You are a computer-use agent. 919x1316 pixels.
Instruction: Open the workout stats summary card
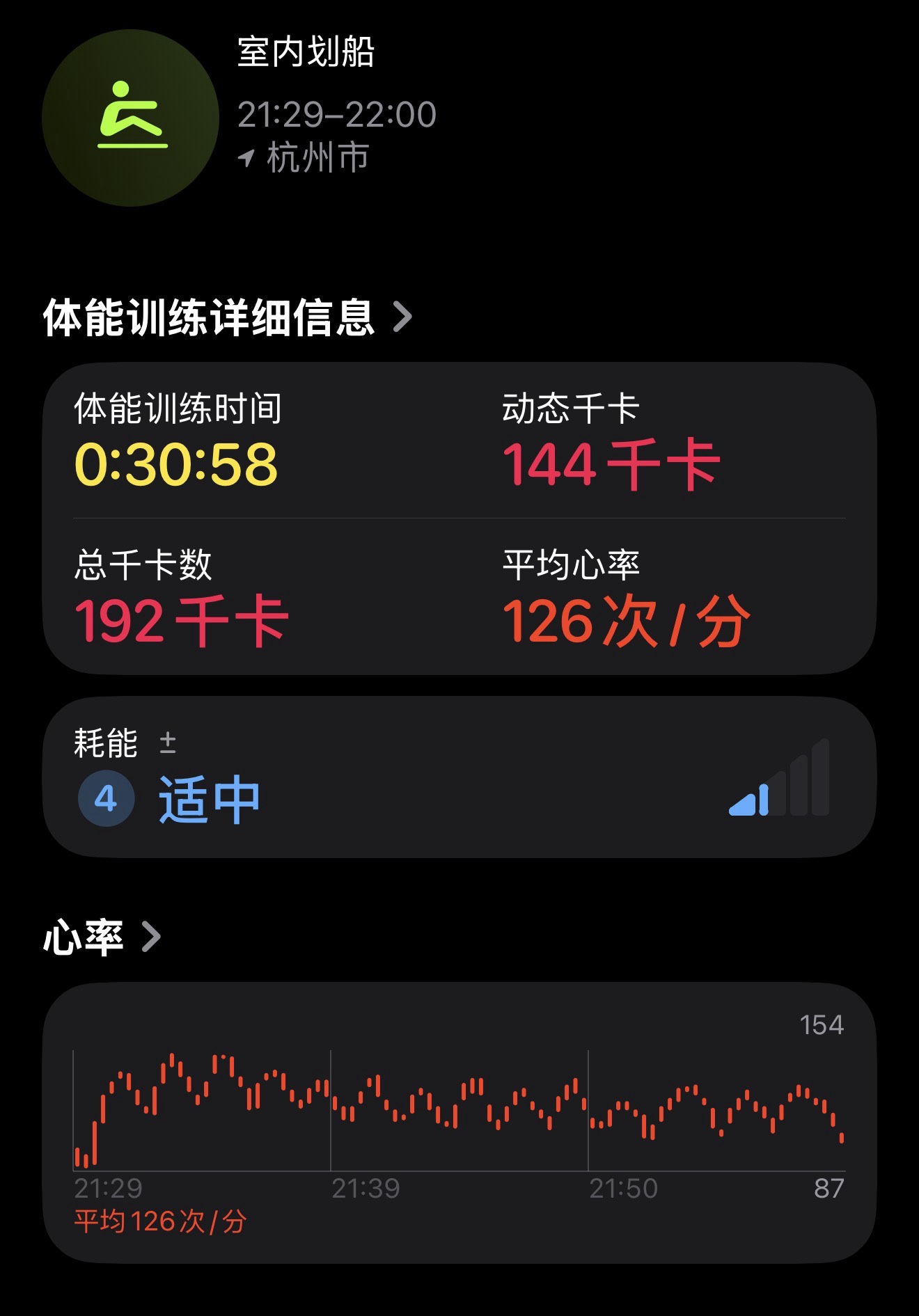(458, 518)
